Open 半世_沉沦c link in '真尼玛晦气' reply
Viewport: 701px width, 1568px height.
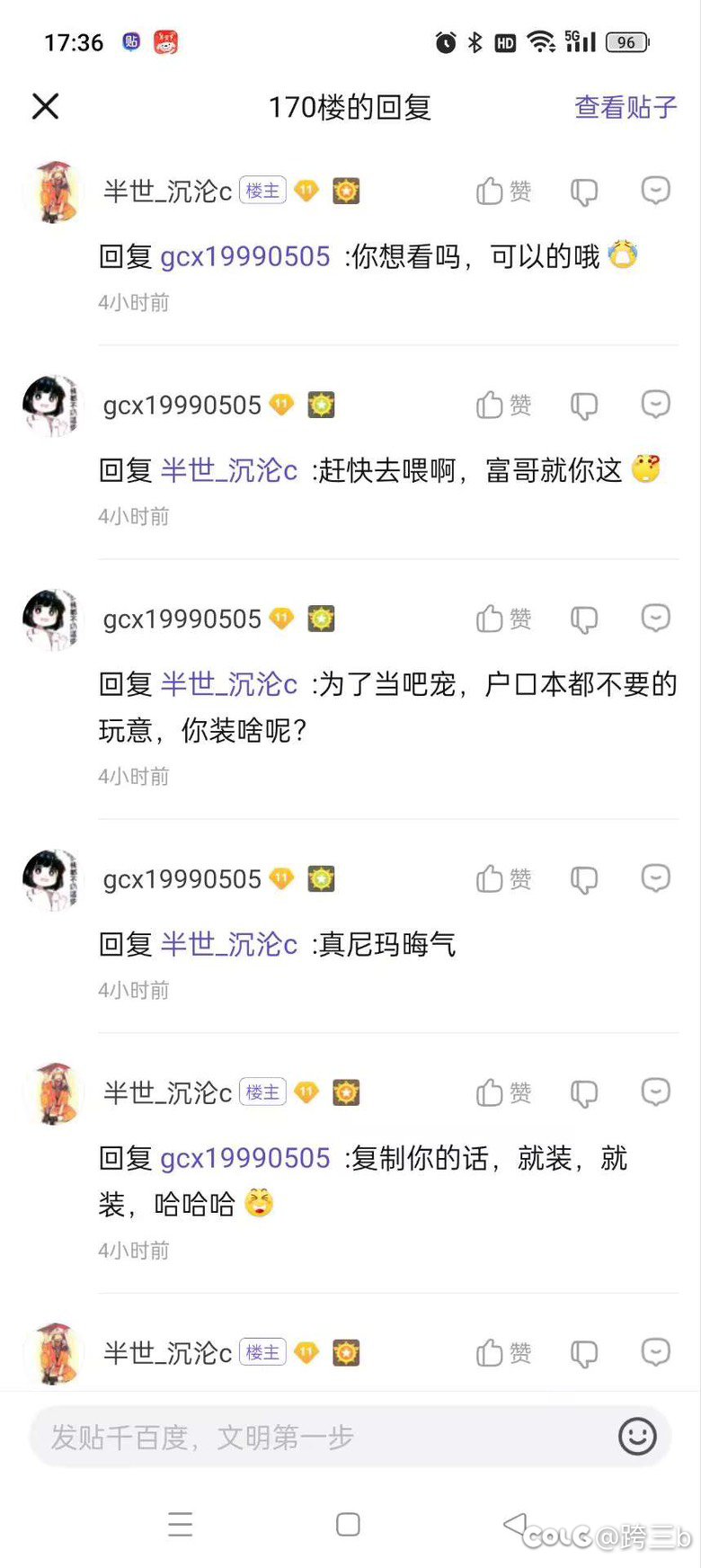229,944
